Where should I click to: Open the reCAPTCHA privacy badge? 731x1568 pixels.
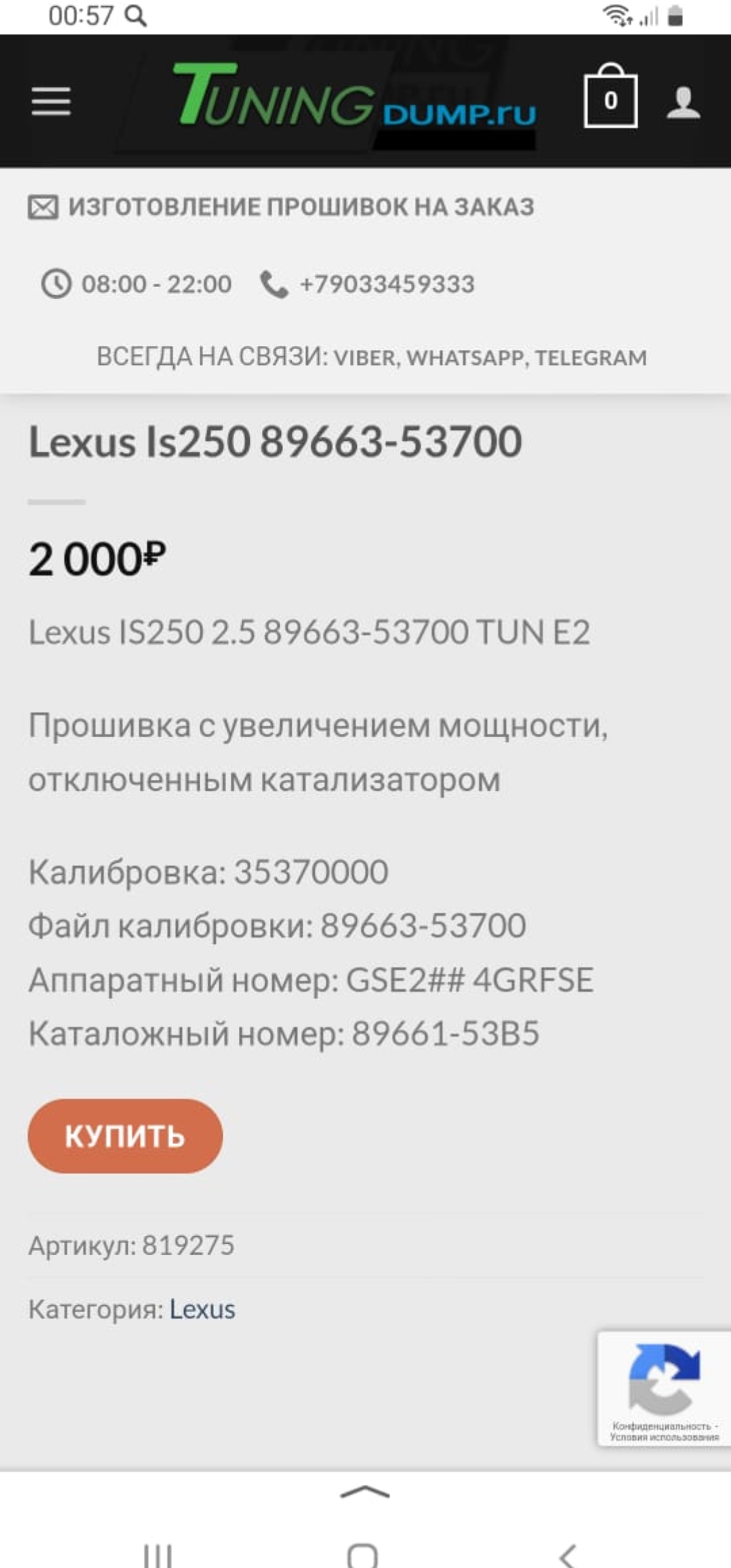(663, 1388)
